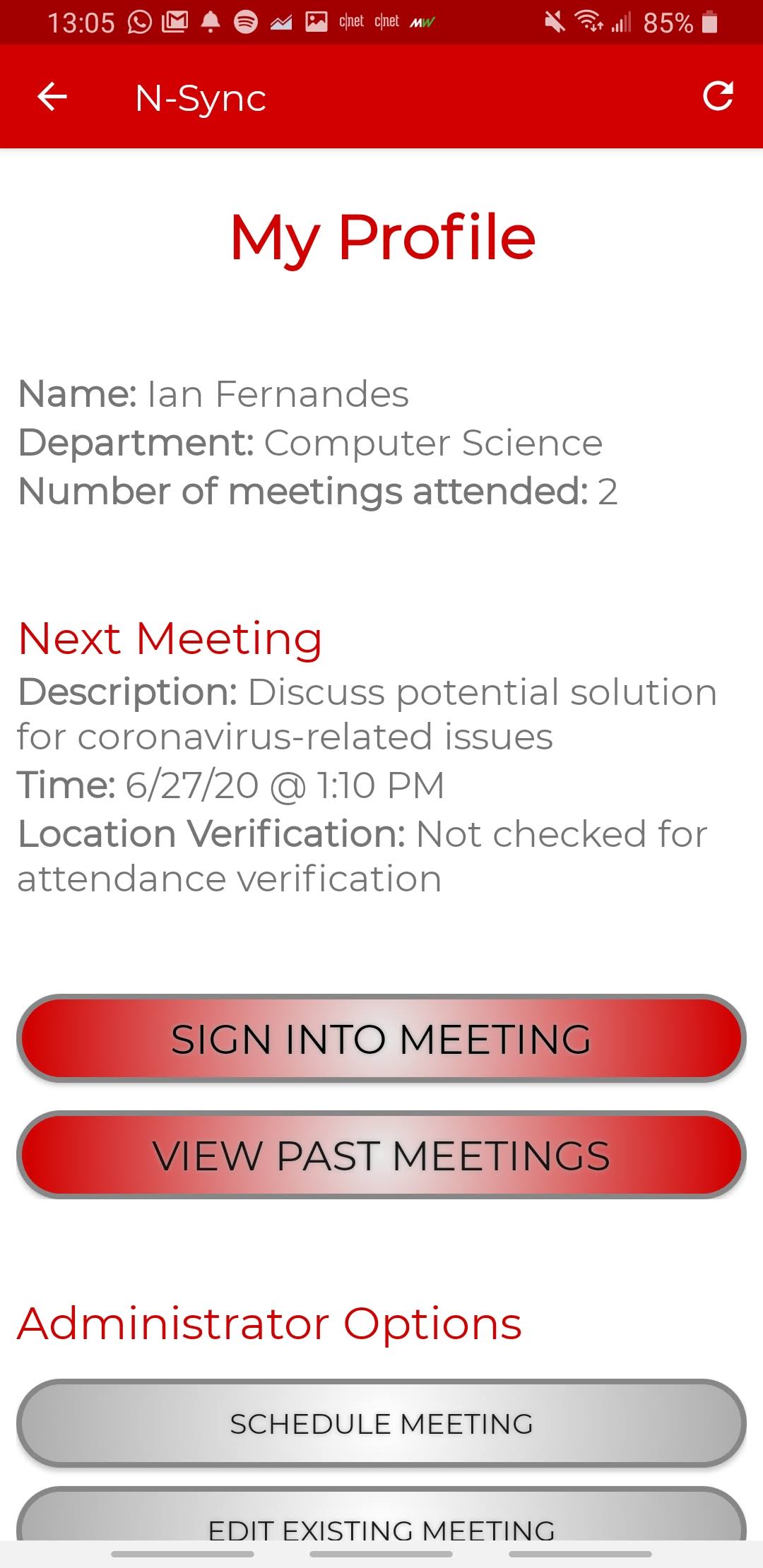Select Schedule Meeting admin option

[x=381, y=1423]
